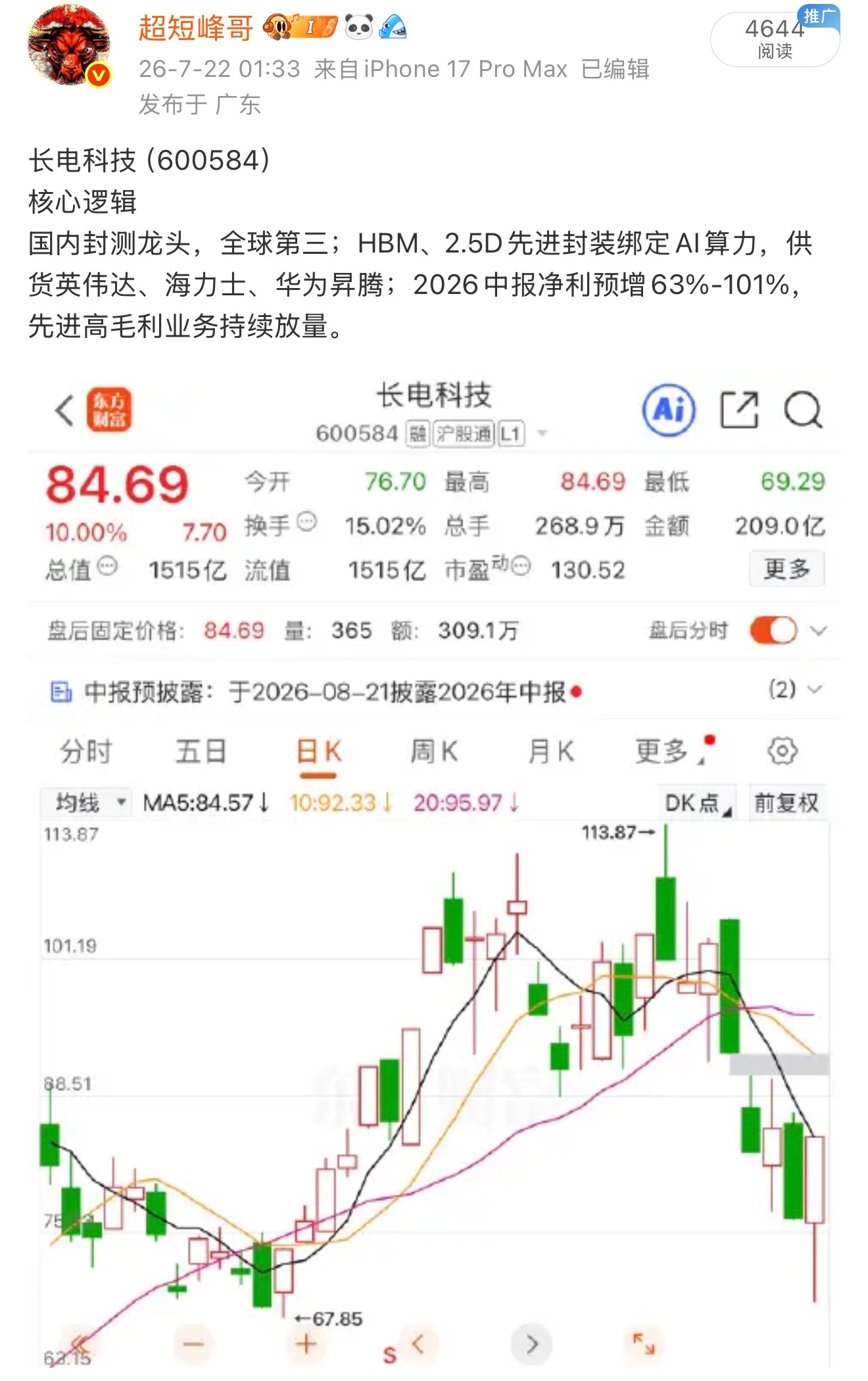
Task: Open the 4644 阅读 promote button
Action: click(775, 37)
